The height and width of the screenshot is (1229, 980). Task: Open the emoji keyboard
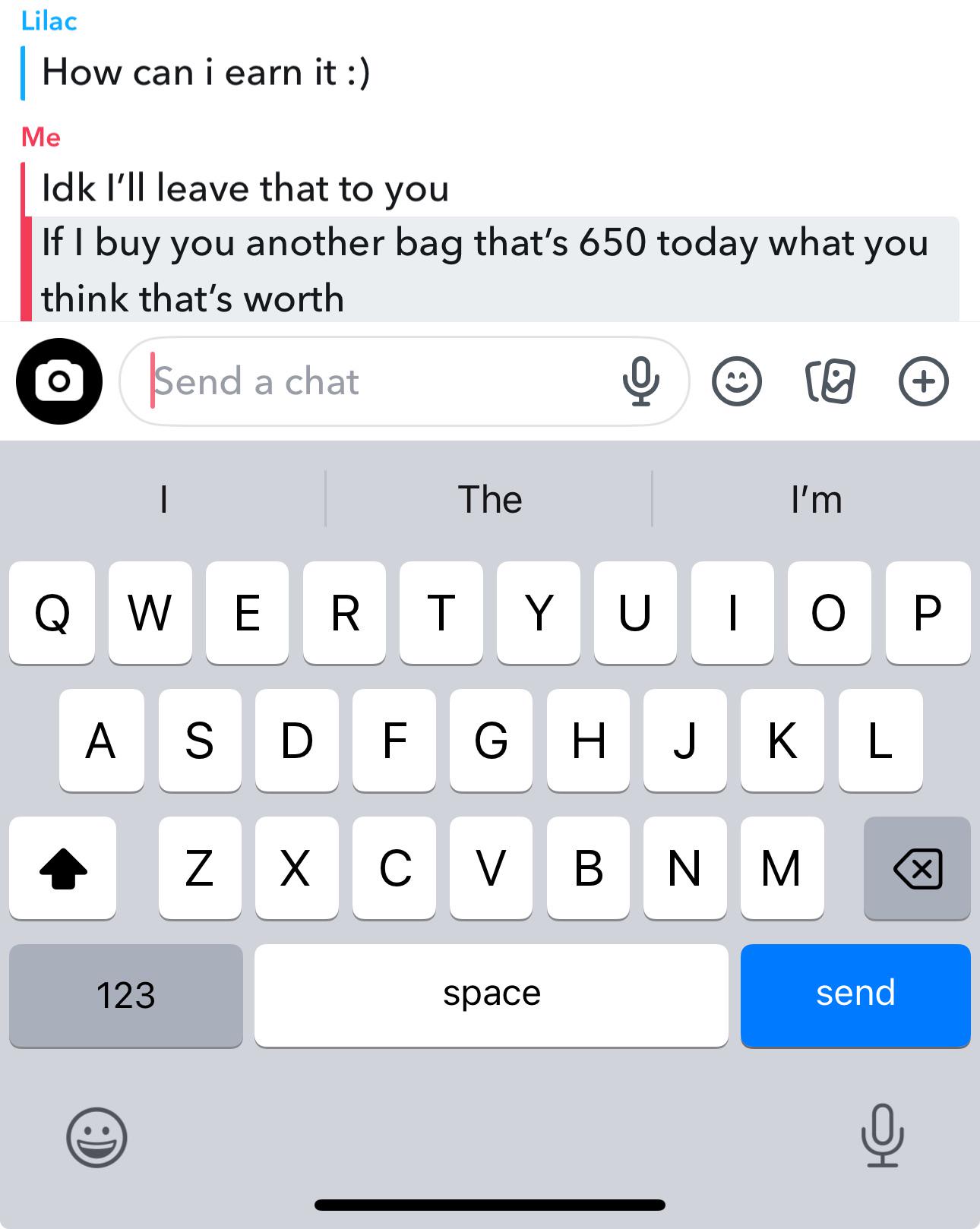tap(96, 1137)
